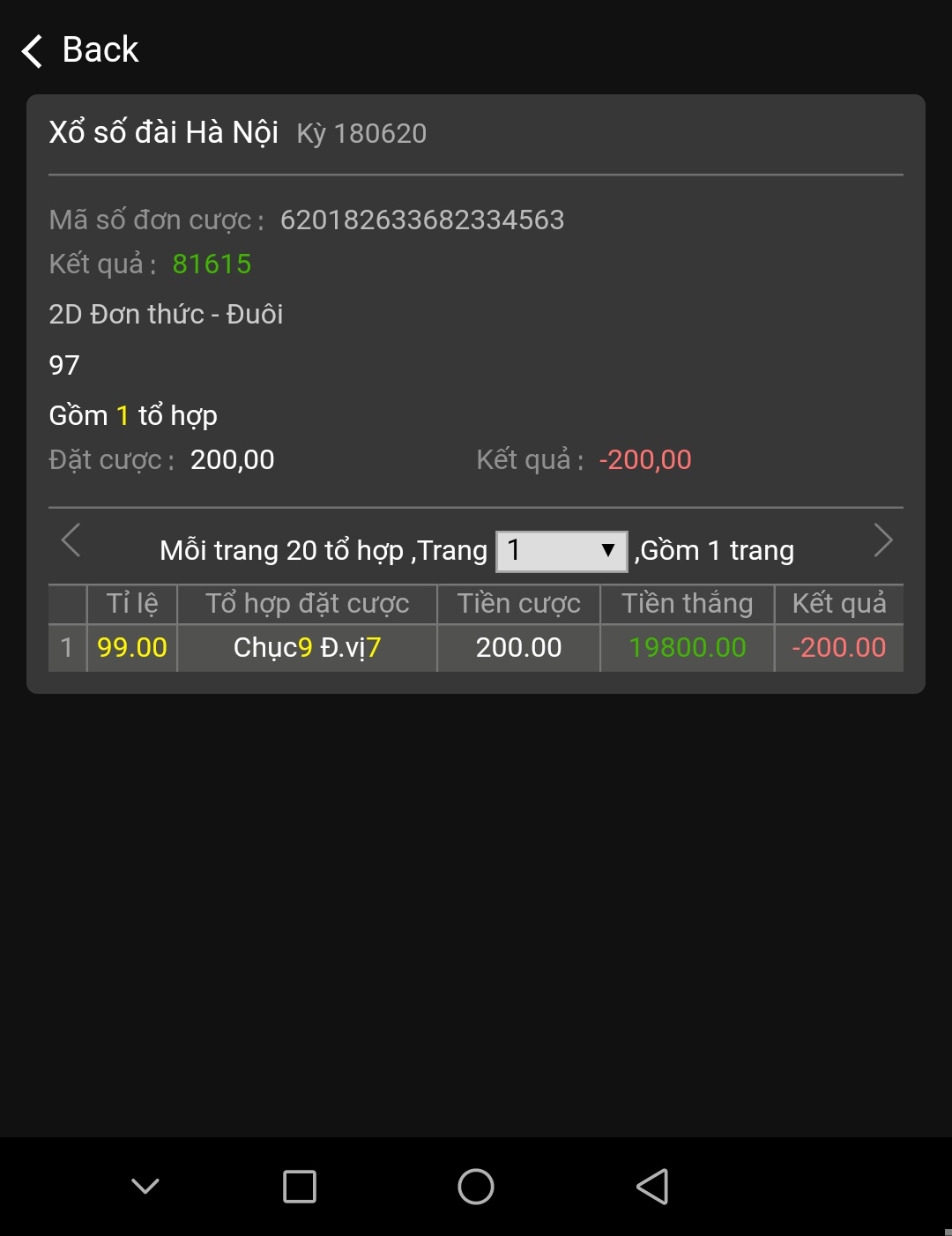Viewport: 952px width, 1236px height.
Task: Go to the previous page of combinations
Action: tap(71, 540)
